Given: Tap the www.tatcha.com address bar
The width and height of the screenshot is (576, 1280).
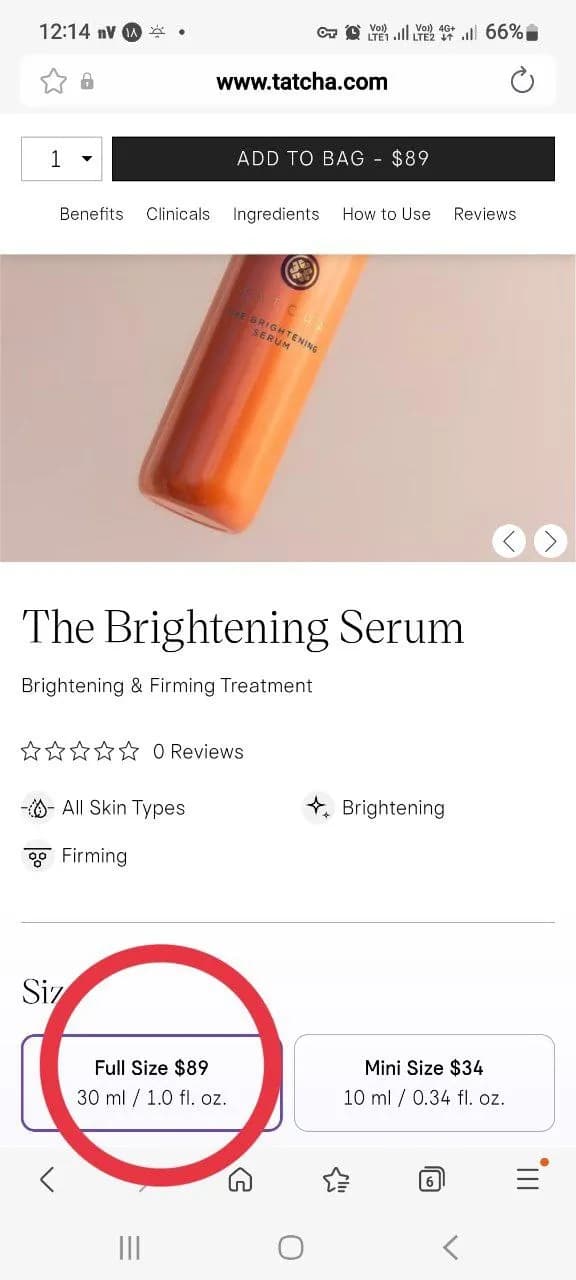Looking at the screenshot, I should (x=302, y=82).
